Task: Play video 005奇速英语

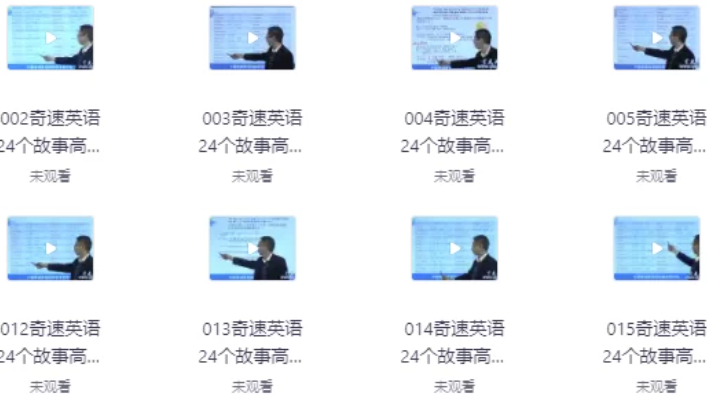Action: [657, 38]
